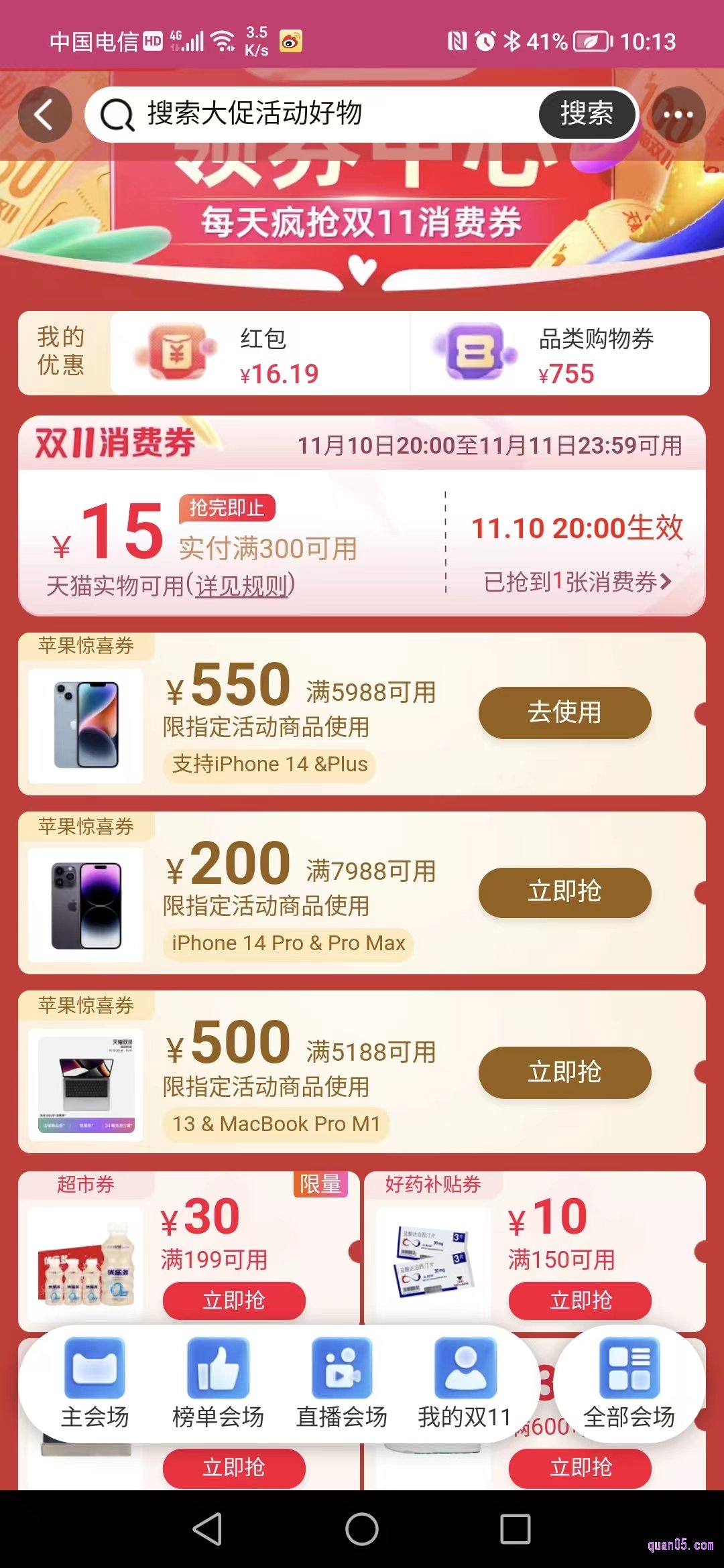This screenshot has height=1568, width=724.
Task: Tap the black 搜索 button
Action: tap(587, 114)
